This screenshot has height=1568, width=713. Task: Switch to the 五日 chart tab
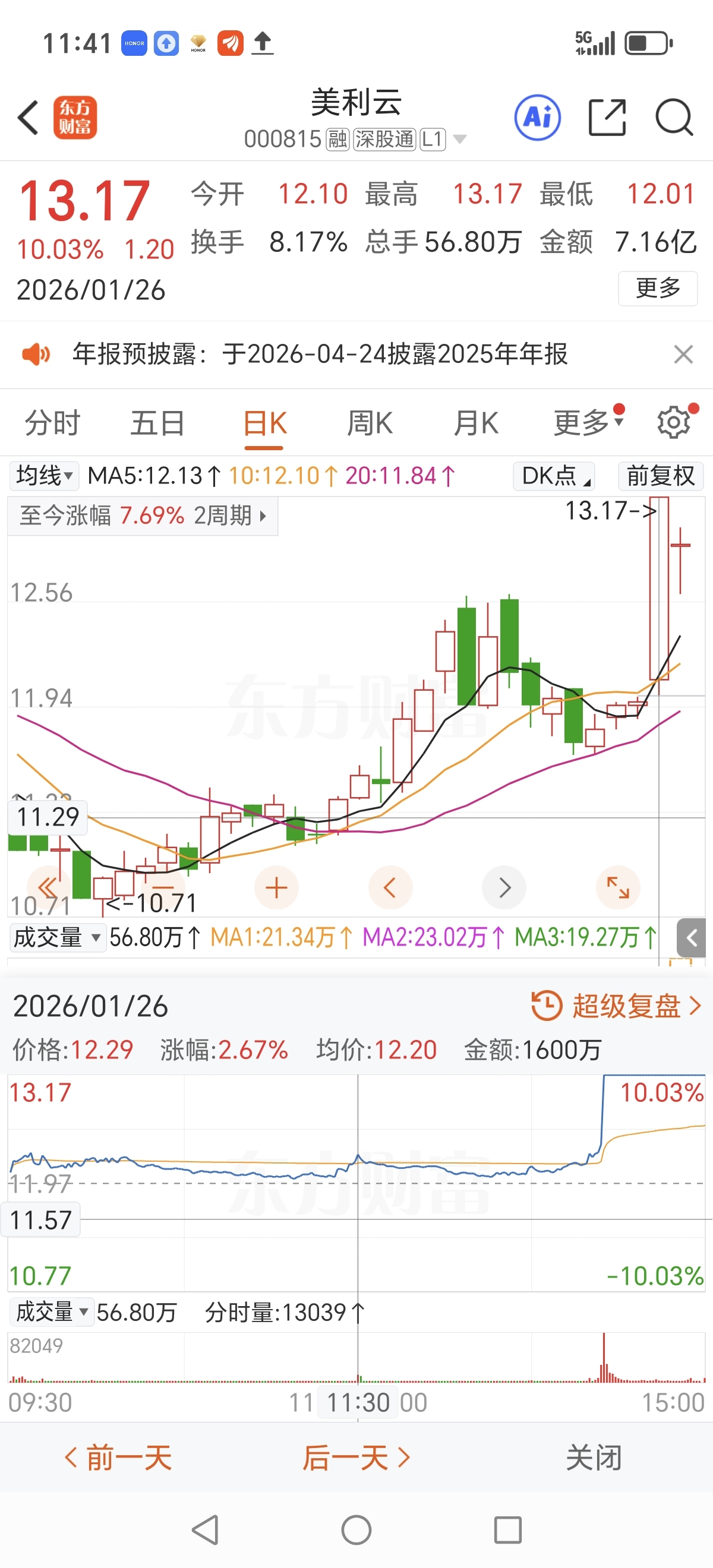coord(157,423)
